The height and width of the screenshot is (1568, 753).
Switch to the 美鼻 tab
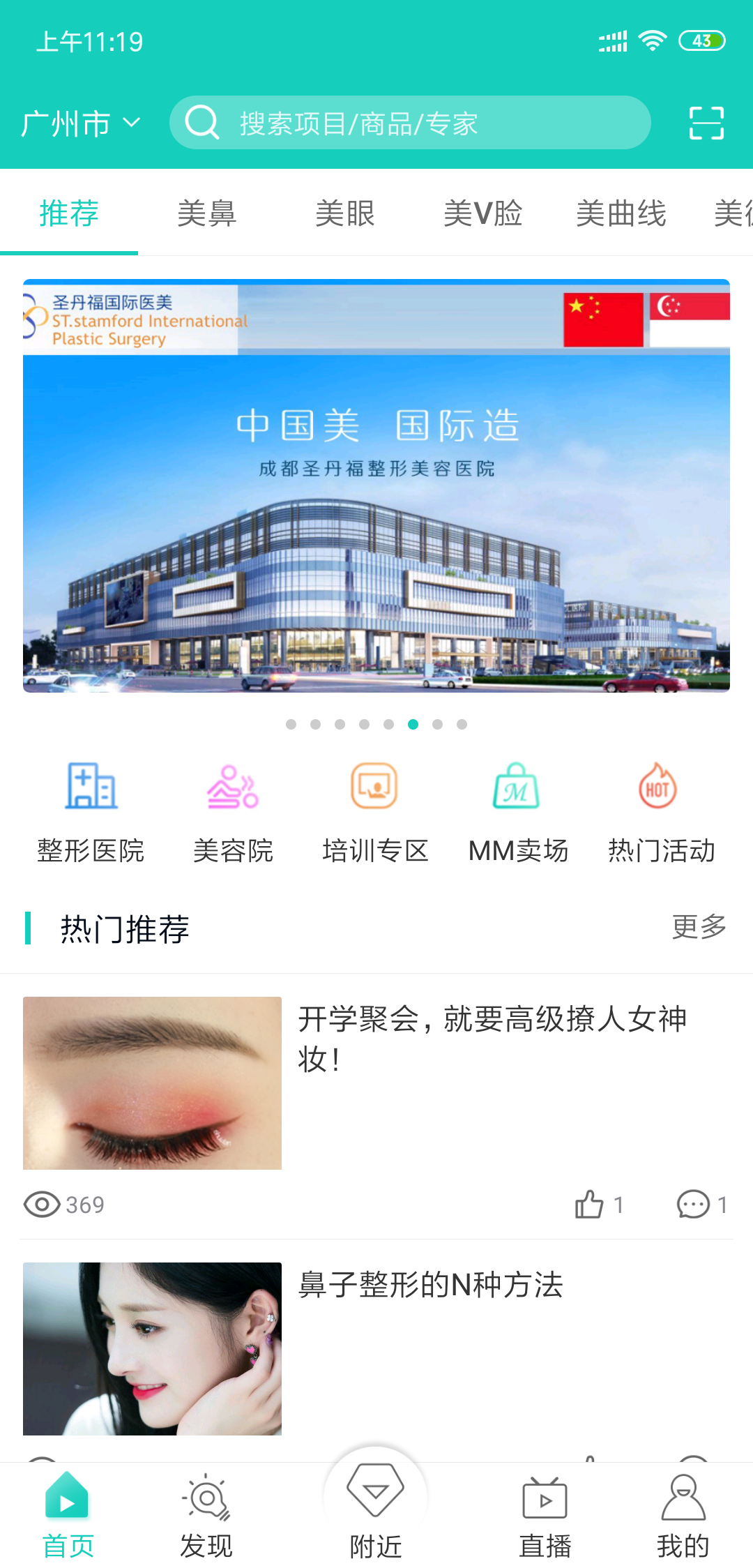[206, 213]
